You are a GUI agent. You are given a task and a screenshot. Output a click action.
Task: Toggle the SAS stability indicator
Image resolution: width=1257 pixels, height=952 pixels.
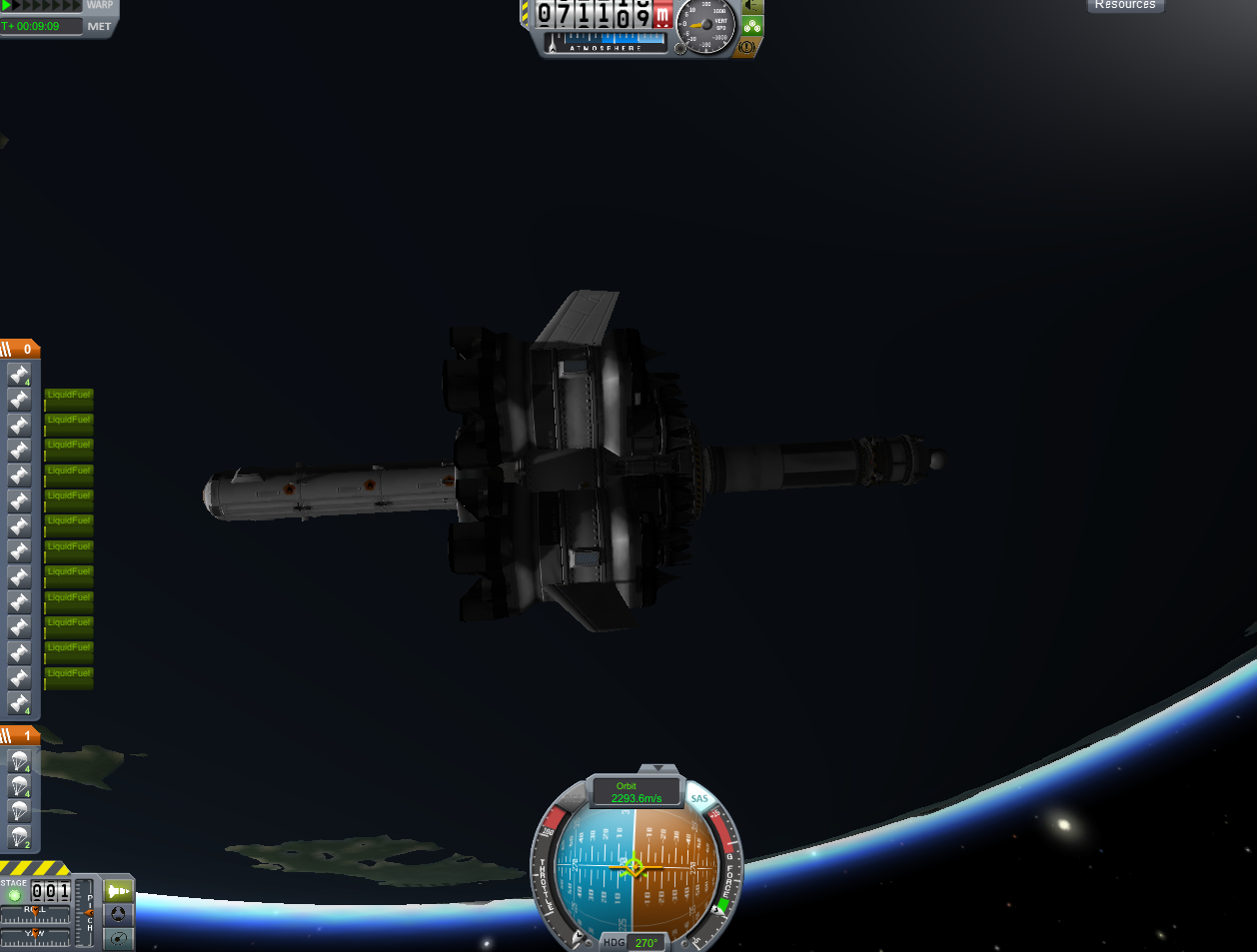[x=698, y=798]
